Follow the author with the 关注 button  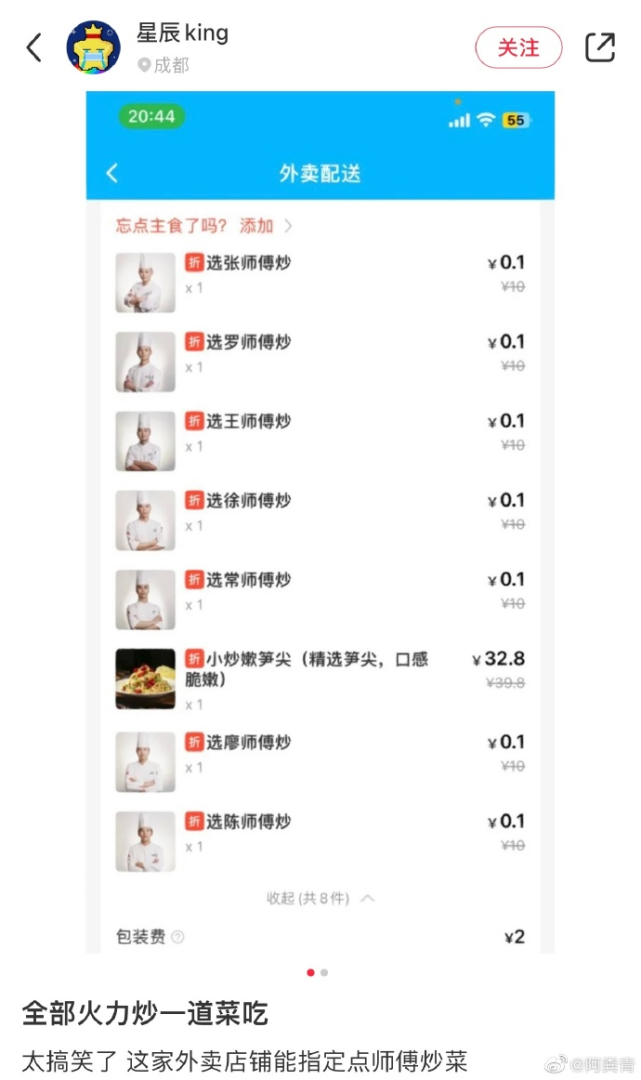pos(518,48)
